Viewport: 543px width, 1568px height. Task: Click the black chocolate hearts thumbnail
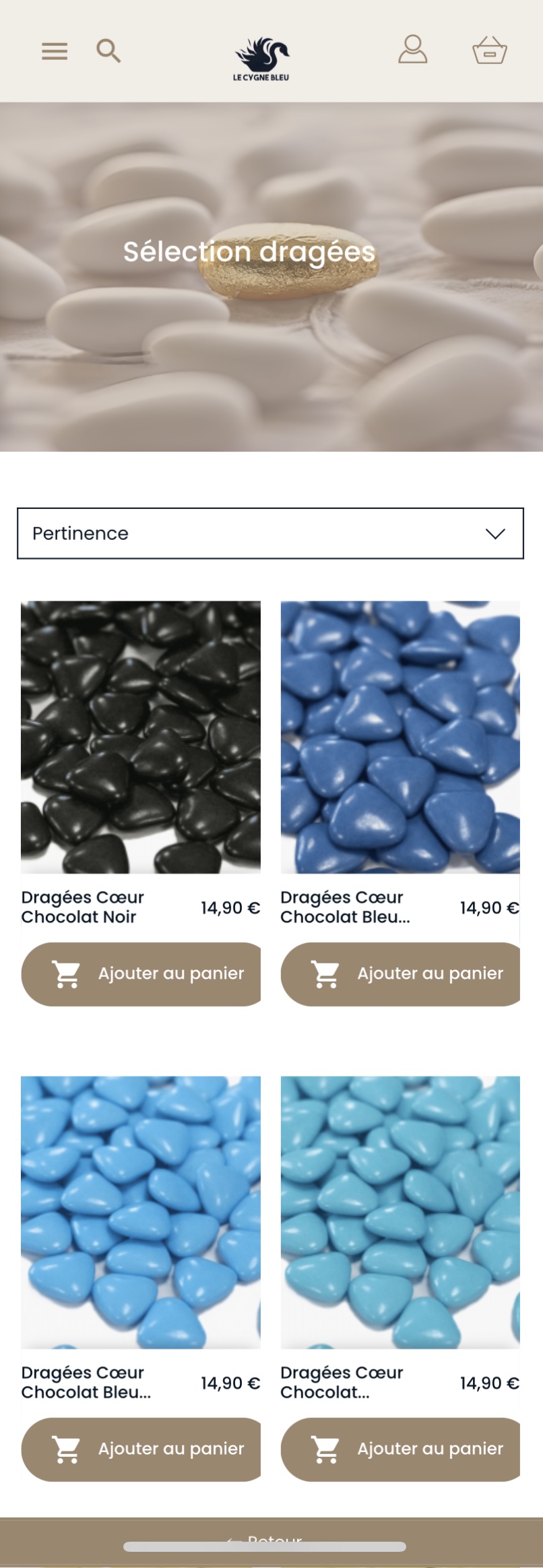[141, 738]
